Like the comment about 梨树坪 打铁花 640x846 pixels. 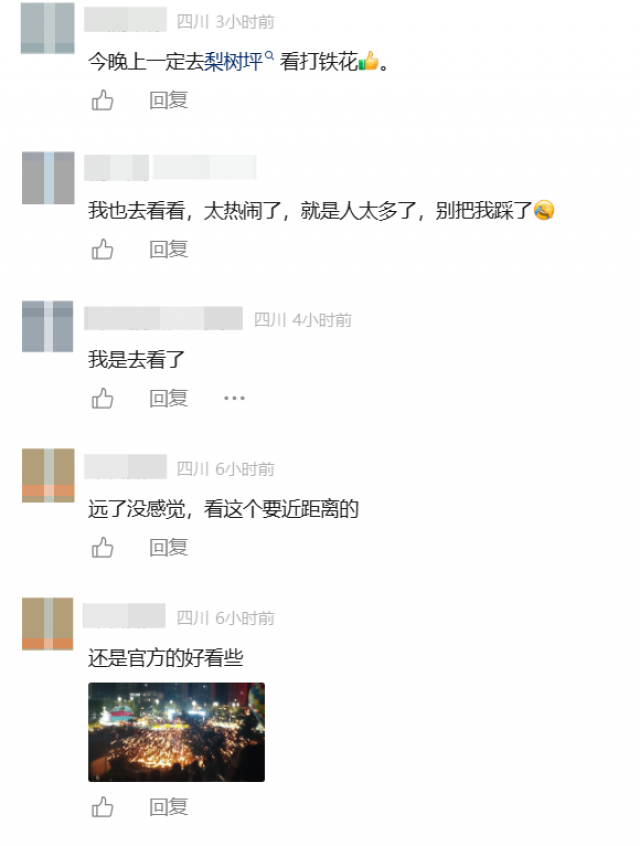102,100
